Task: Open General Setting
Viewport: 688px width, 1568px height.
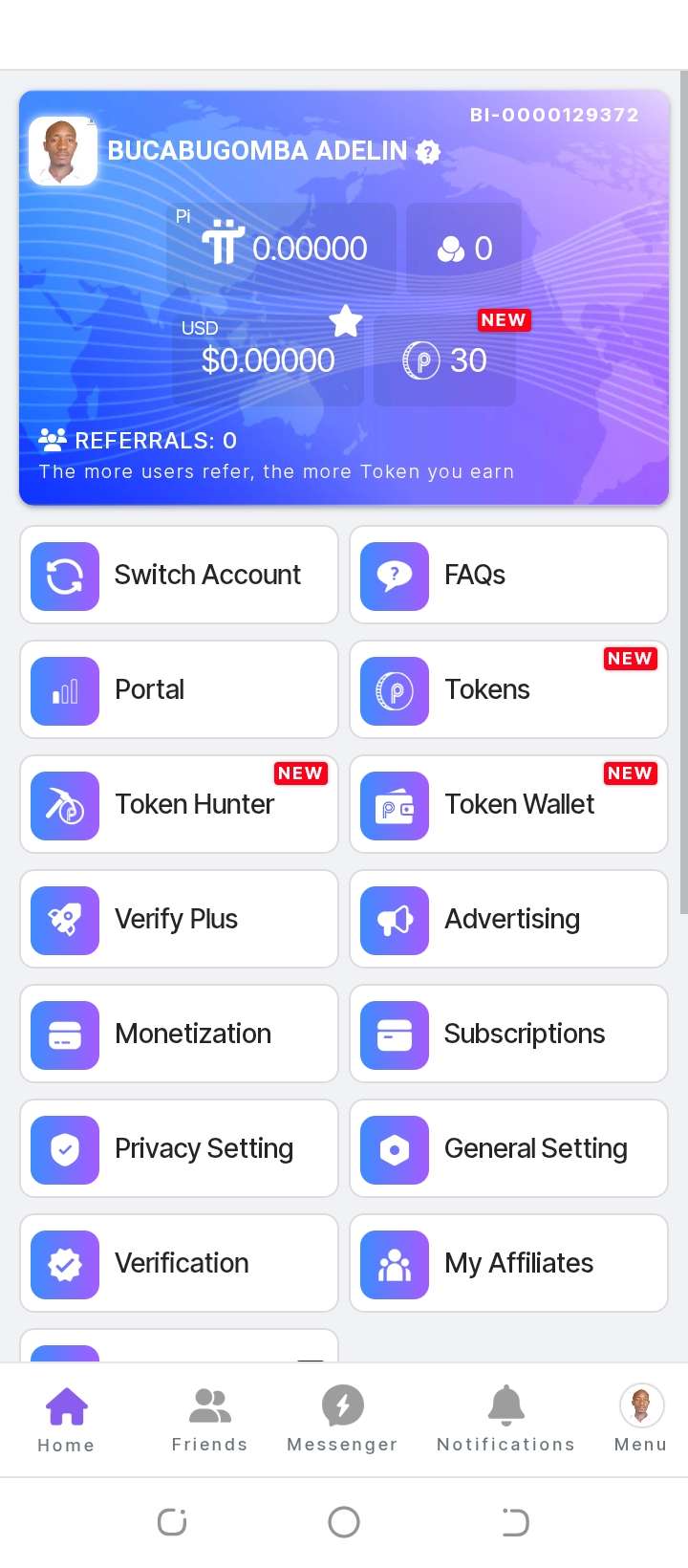Action: 508,1148
